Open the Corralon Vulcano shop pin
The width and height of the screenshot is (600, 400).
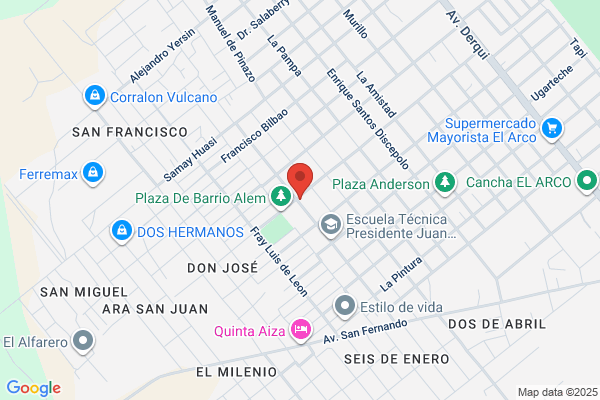pos(95,96)
